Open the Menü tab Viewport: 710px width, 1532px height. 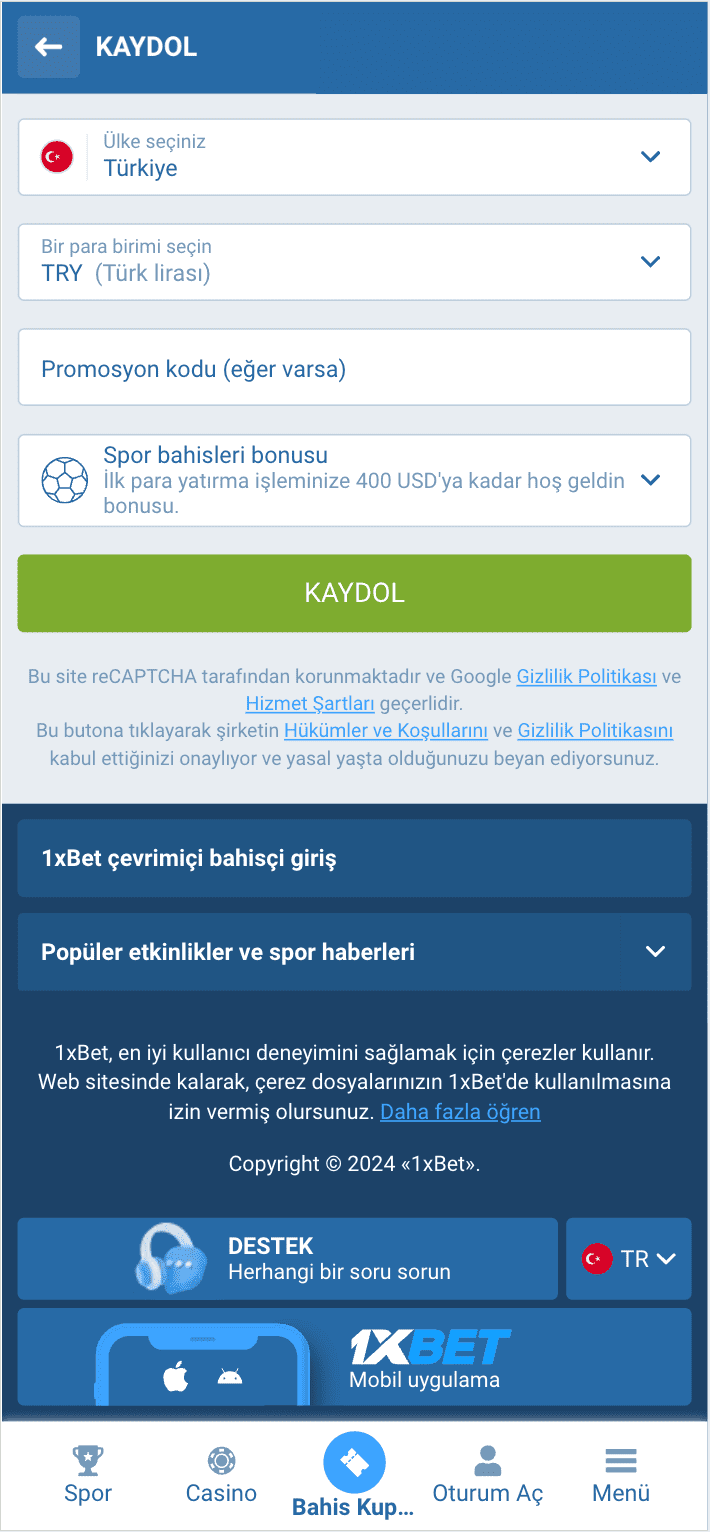(x=621, y=1475)
